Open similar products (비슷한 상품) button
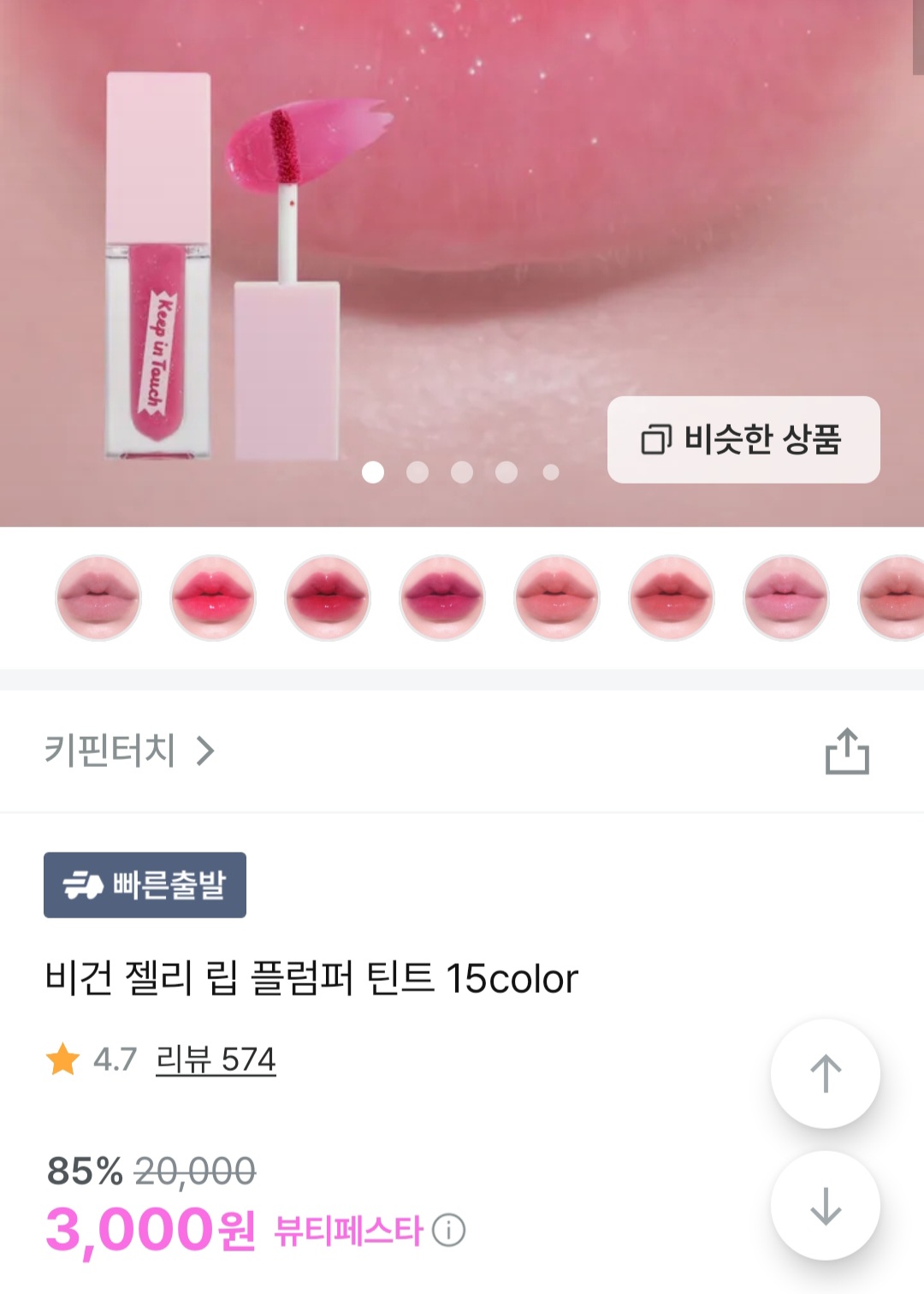Viewport: 924px width, 1294px height. [743, 440]
